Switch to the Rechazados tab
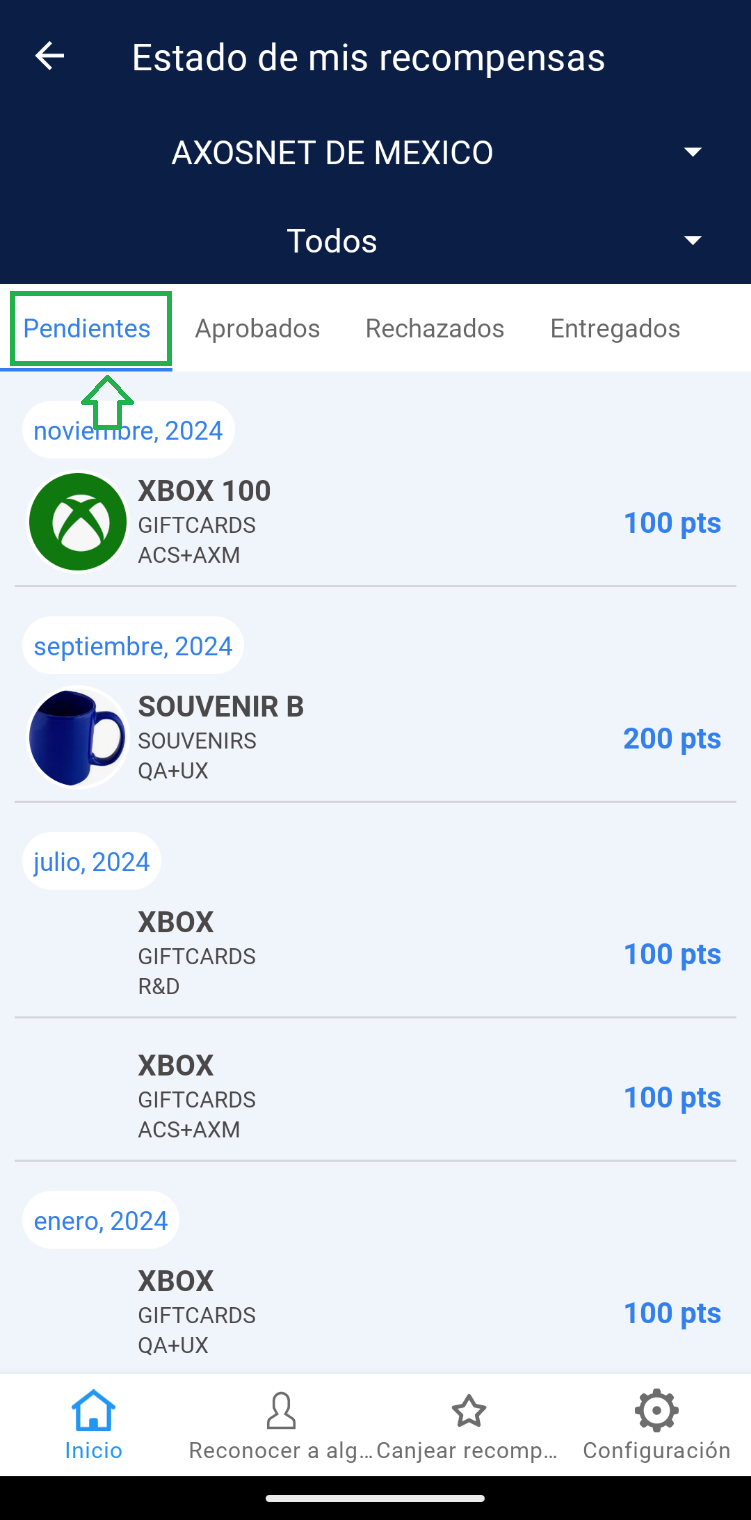 click(434, 328)
